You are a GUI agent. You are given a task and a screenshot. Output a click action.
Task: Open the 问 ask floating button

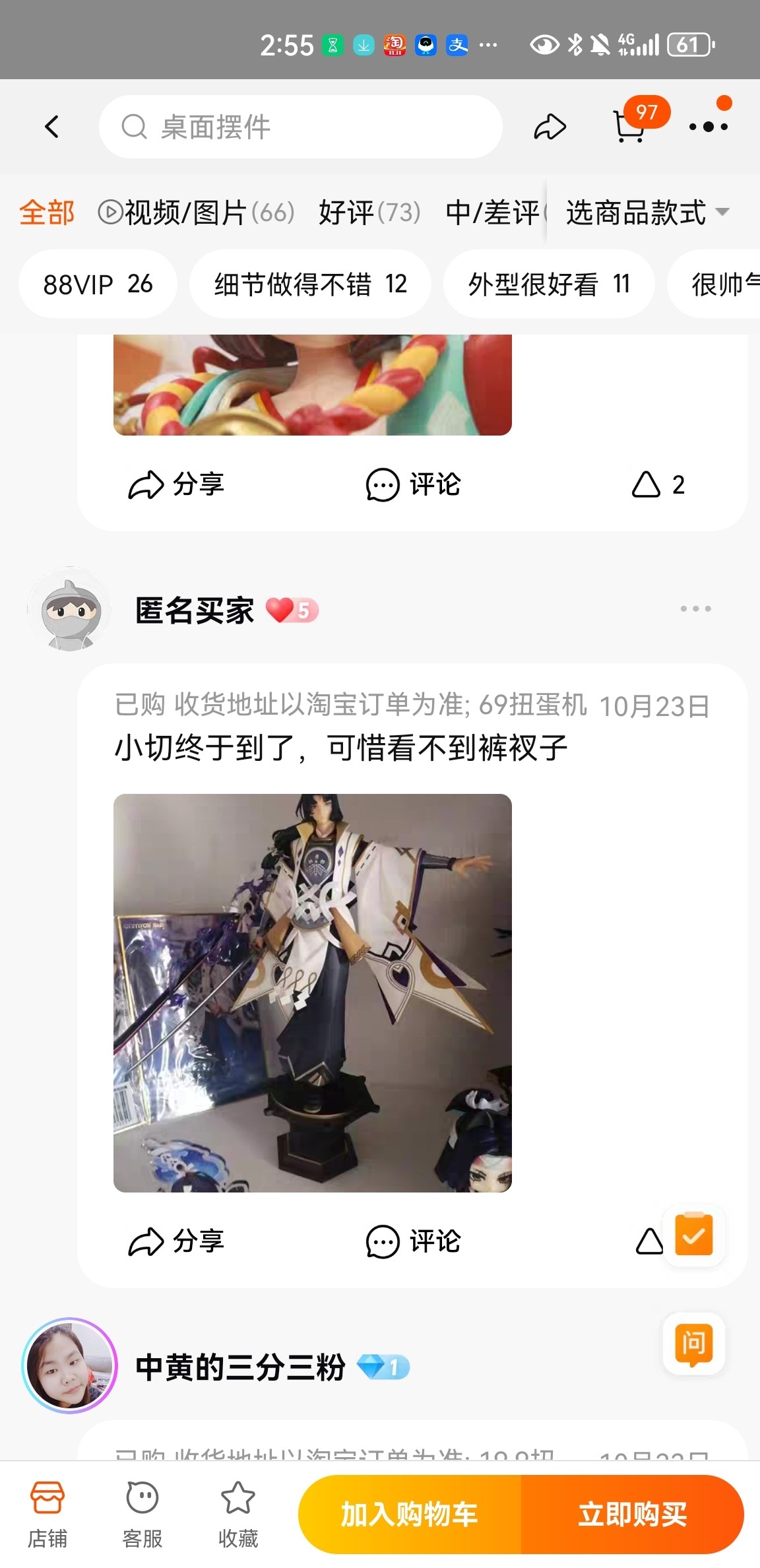pos(693,1344)
